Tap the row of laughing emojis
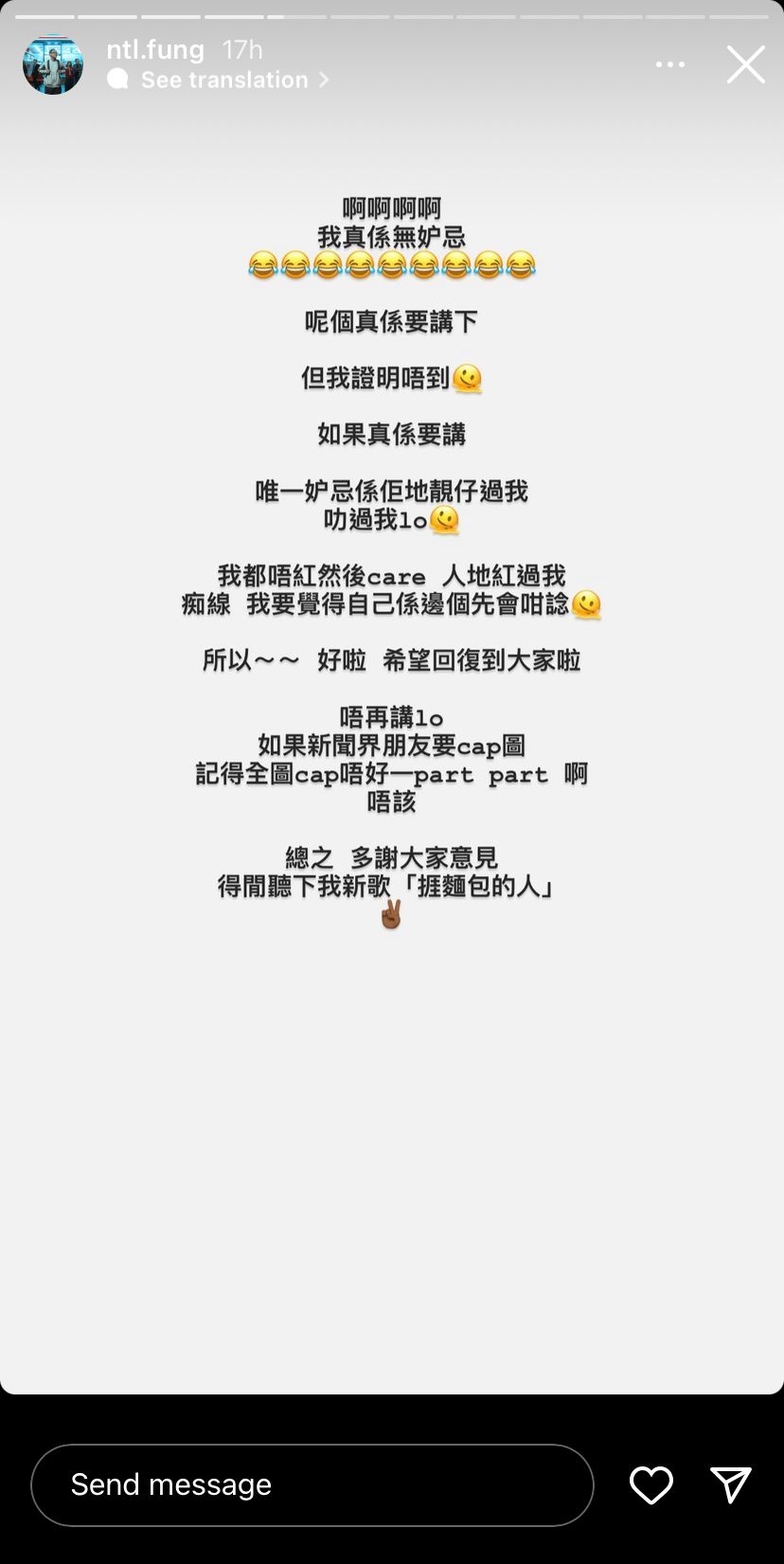Viewport: 784px width, 1564px height. click(x=392, y=264)
